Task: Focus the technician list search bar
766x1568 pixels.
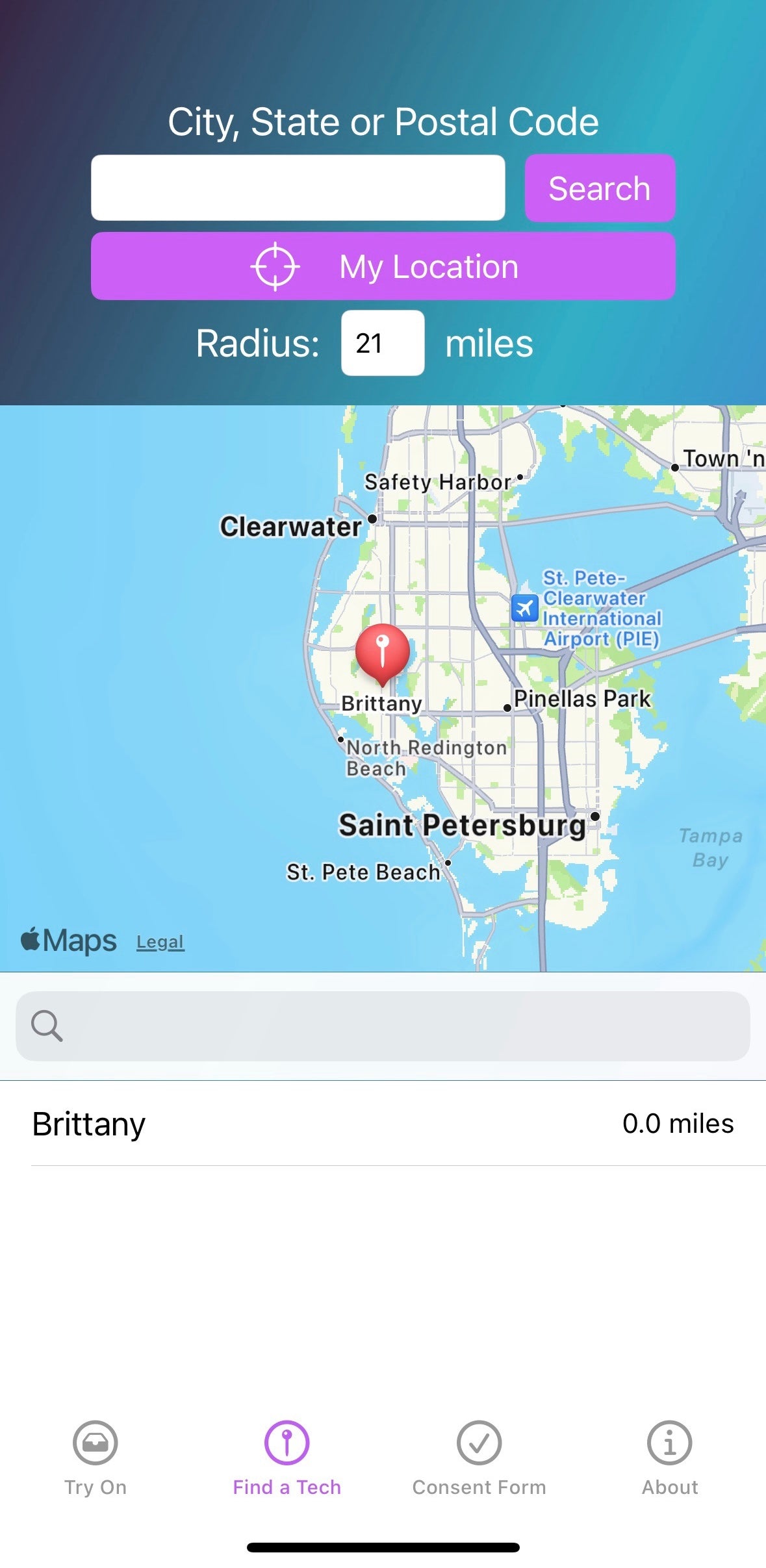Action: click(x=383, y=1026)
